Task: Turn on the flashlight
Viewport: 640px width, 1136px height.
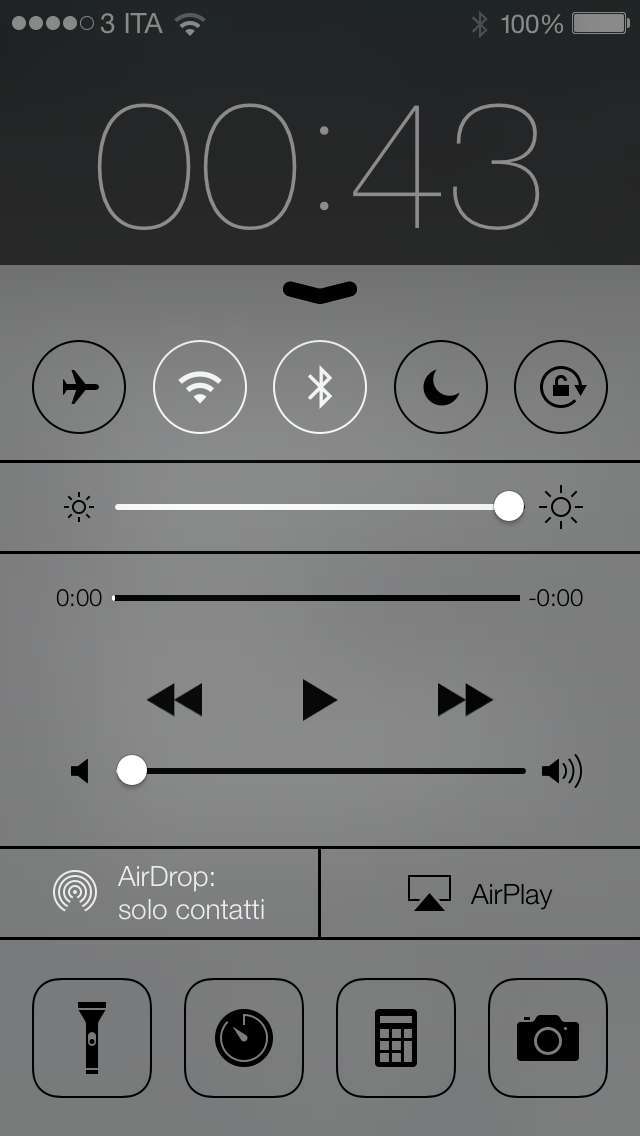Action: (92, 1037)
